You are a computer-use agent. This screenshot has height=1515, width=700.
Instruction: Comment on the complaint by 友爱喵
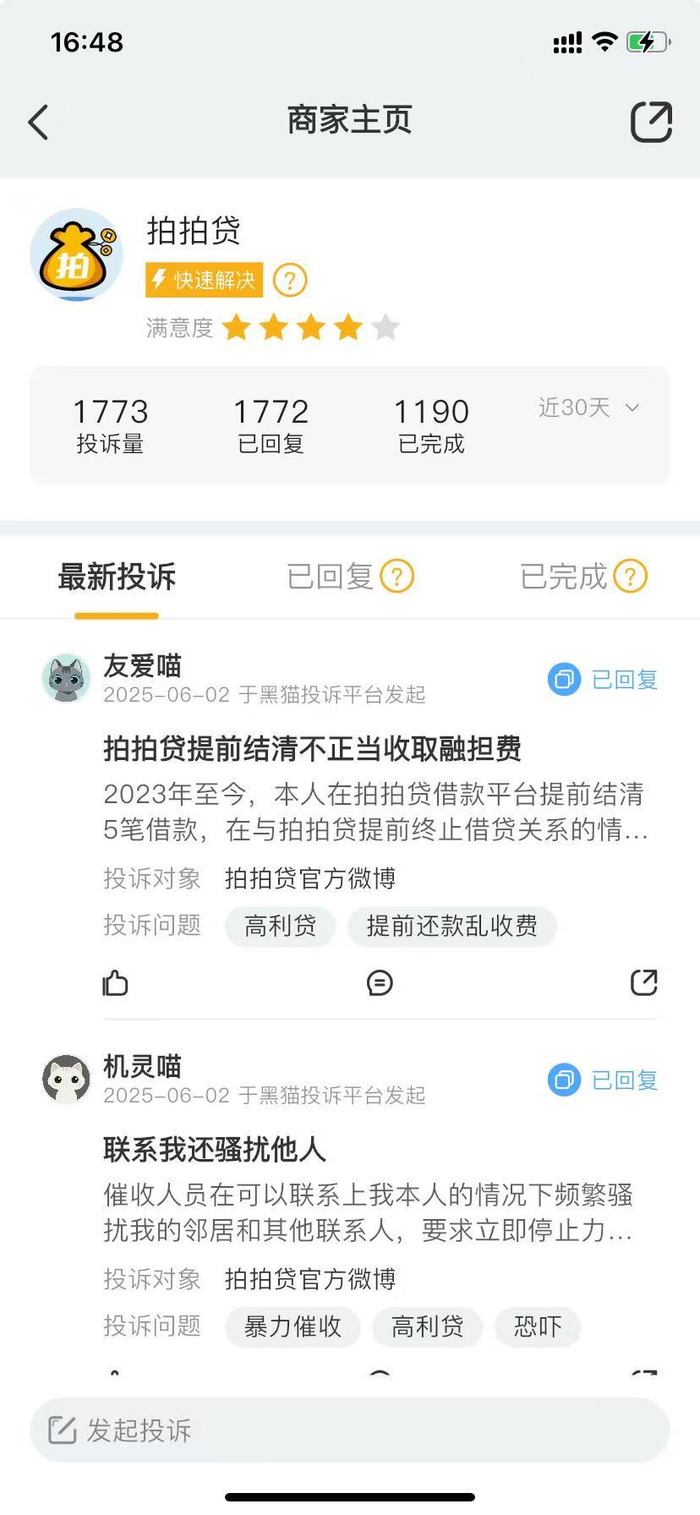pos(380,983)
